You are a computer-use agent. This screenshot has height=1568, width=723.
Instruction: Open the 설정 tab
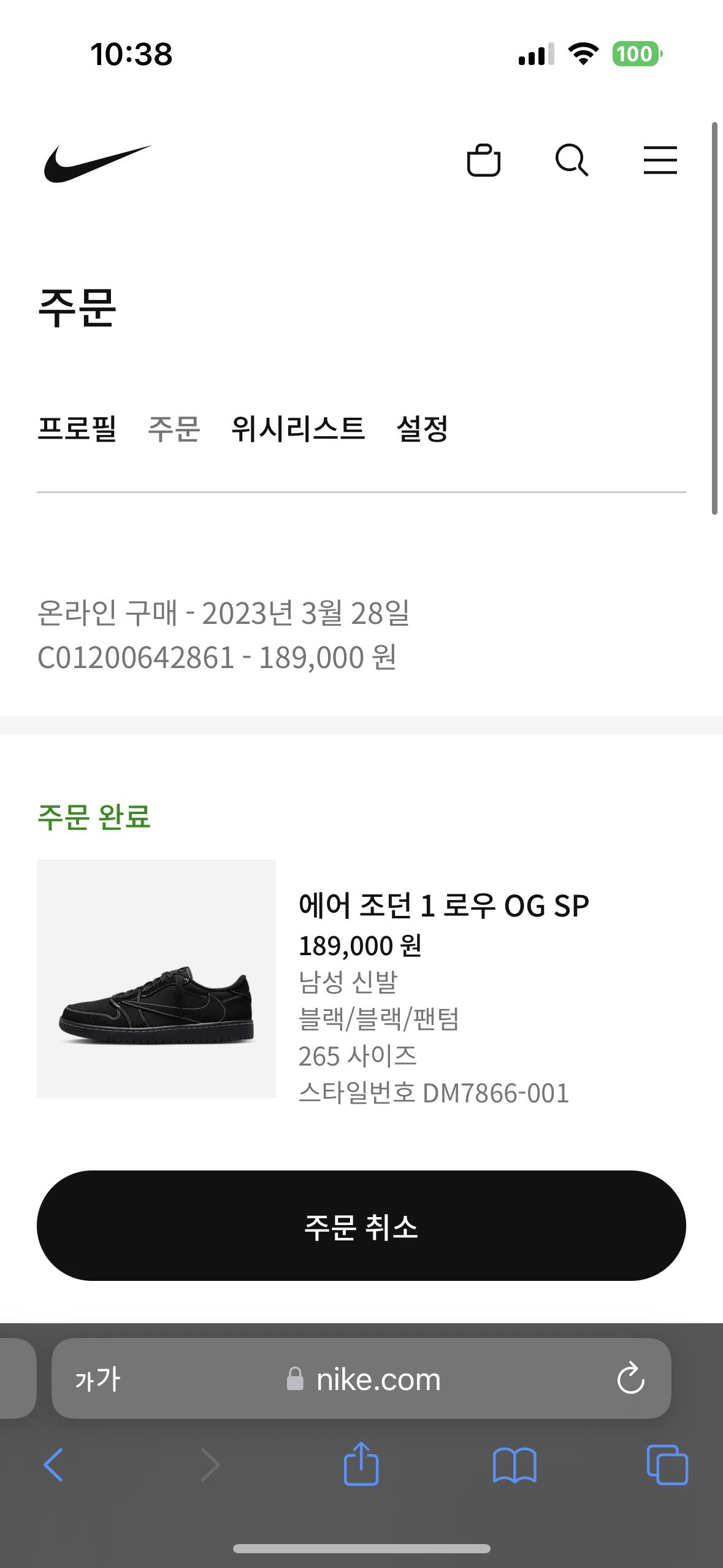coord(422,428)
